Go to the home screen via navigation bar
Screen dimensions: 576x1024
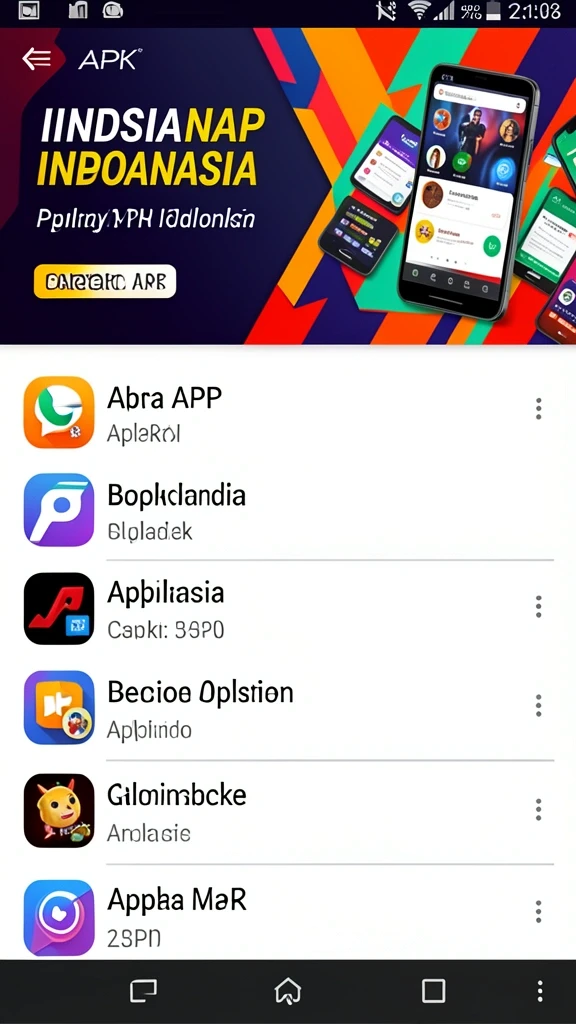pyautogui.click(x=287, y=991)
